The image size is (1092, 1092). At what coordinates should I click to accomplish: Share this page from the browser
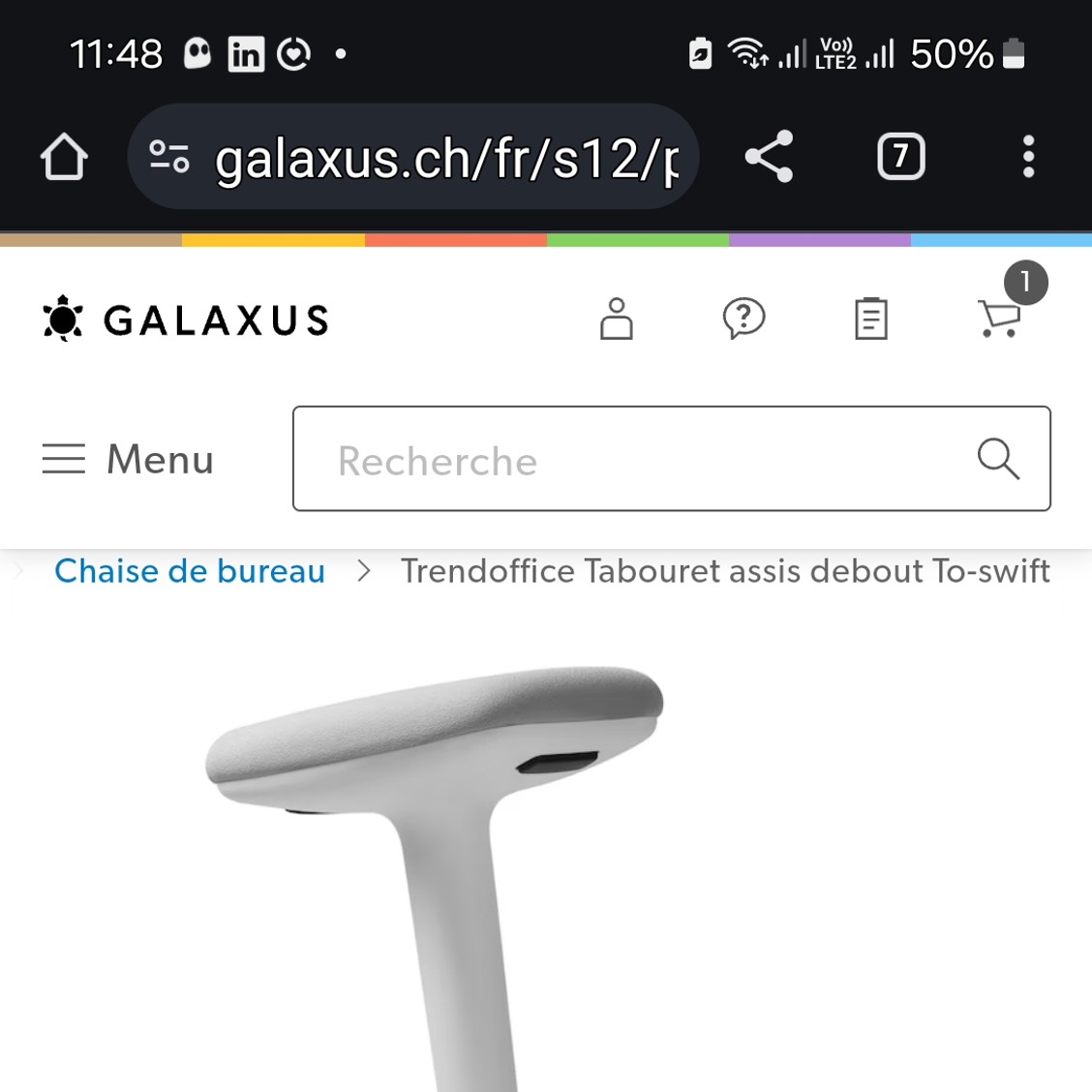click(769, 157)
